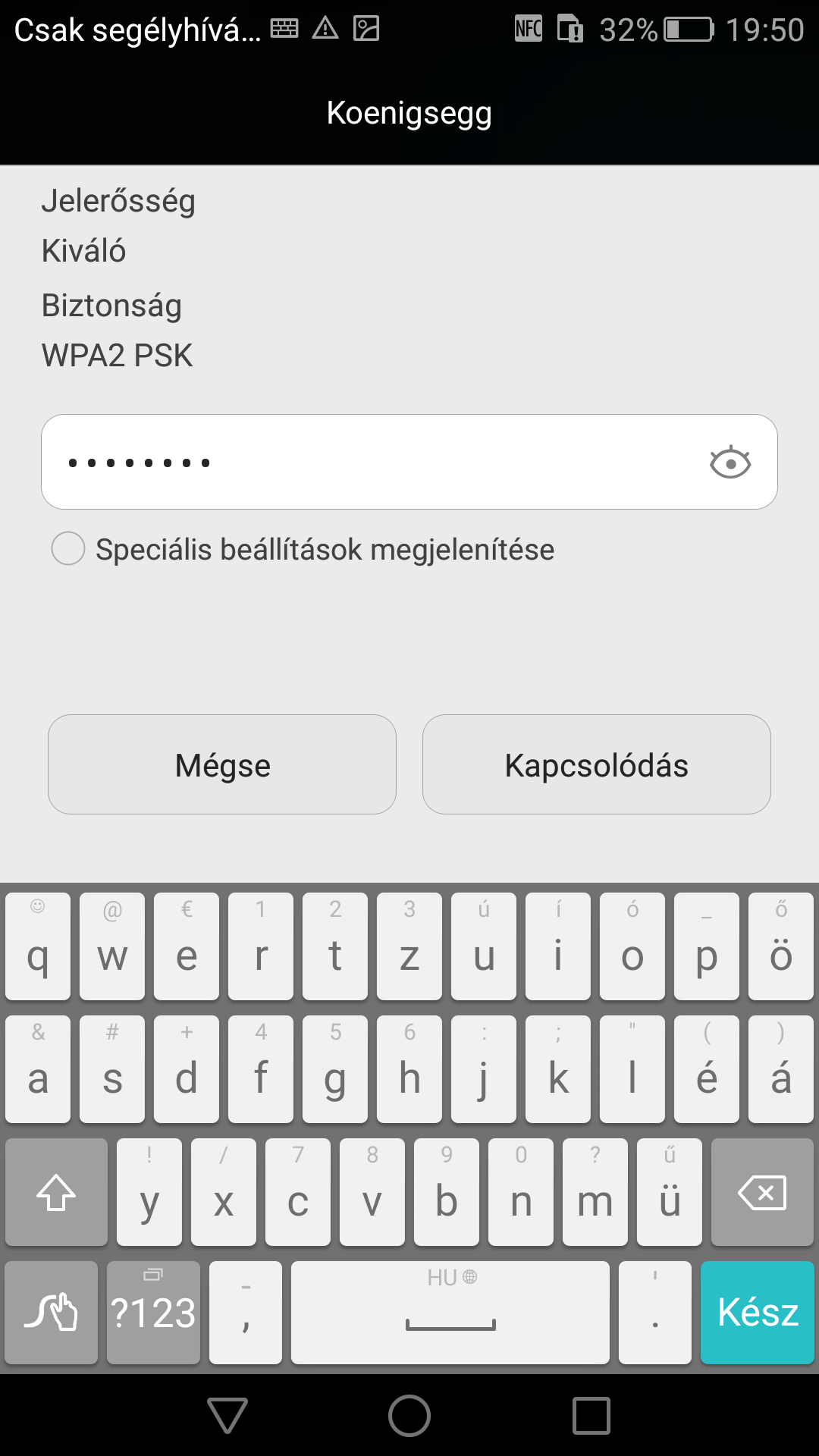Image resolution: width=819 pixels, height=1456 pixels.
Task: Enable Speciális beállítások megjelenítése option
Action: pyautogui.click(x=68, y=548)
